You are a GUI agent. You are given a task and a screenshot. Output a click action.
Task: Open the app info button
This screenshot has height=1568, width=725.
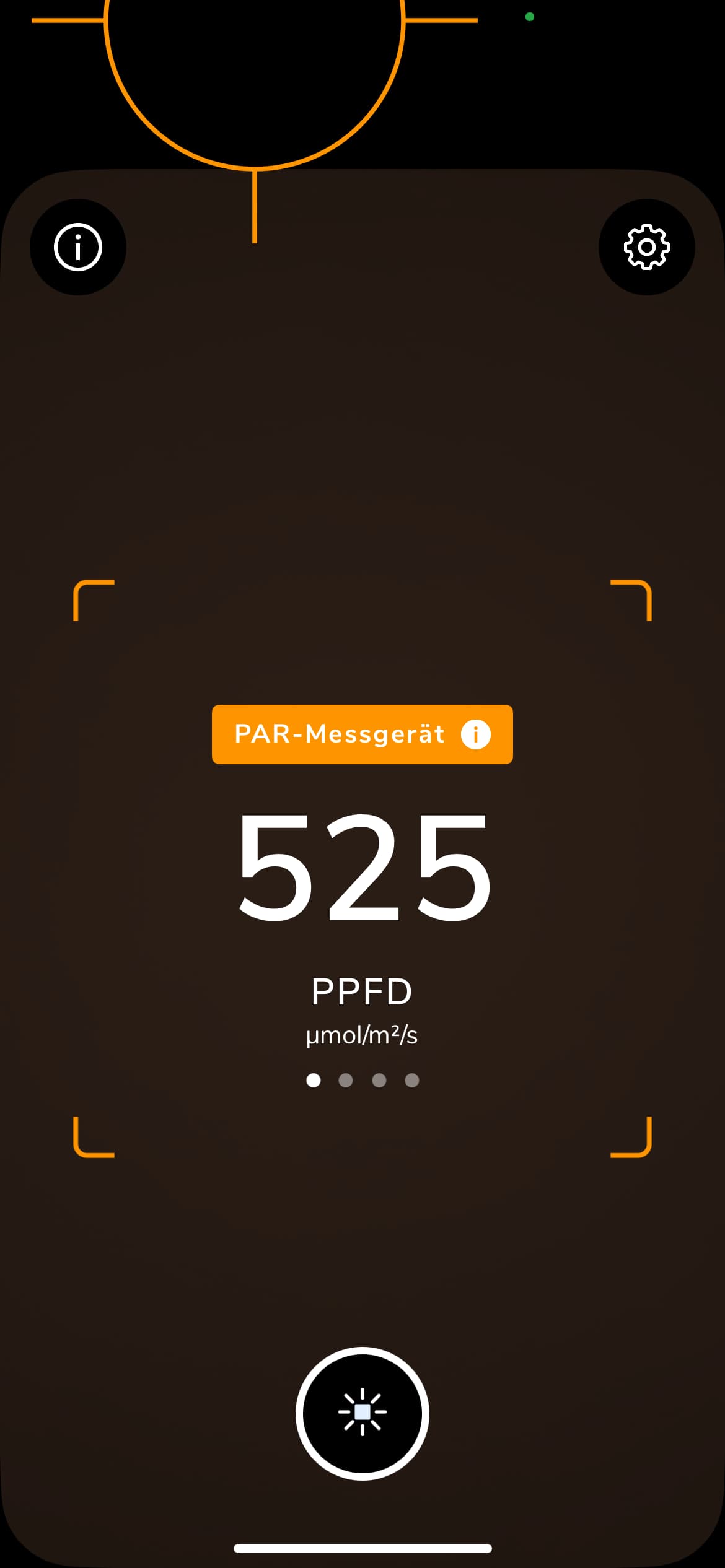tap(78, 247)
